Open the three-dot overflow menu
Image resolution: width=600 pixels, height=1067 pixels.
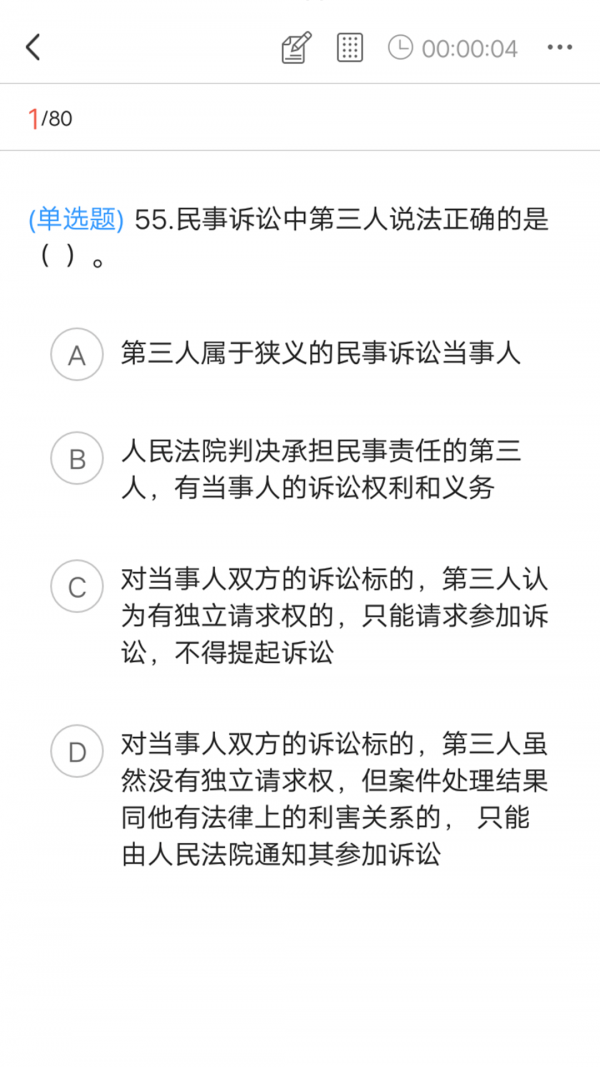(559, 47)
